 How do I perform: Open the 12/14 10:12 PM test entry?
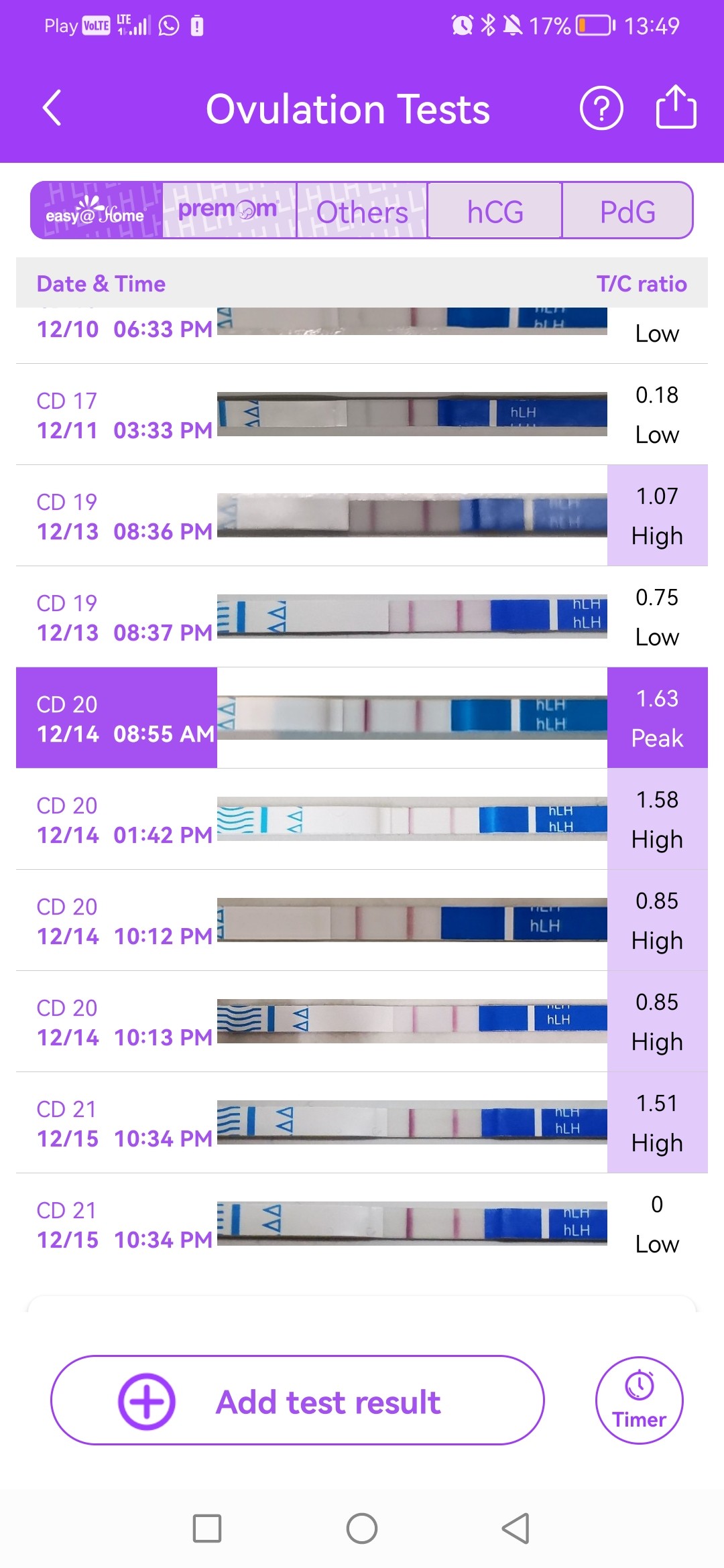pos(362,921)
